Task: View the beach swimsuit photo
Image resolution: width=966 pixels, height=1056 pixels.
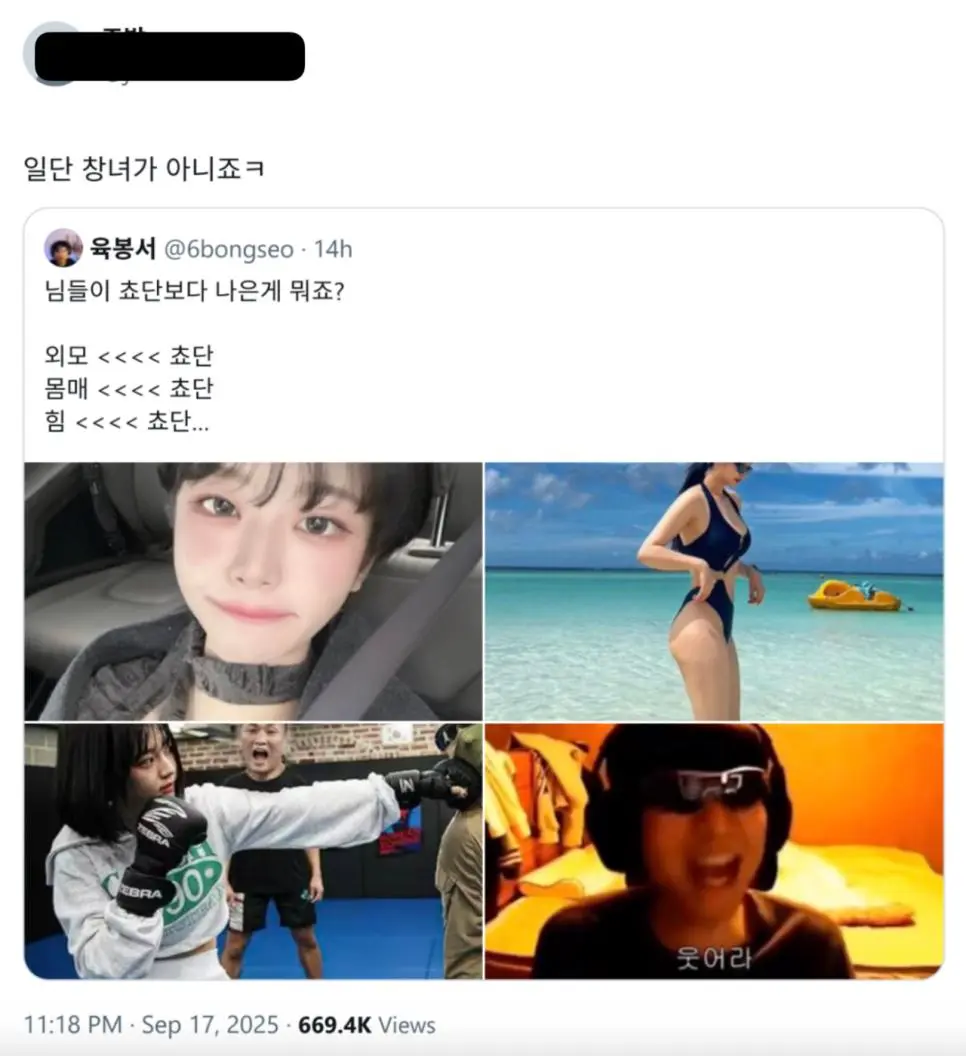Action: [713, 590]
